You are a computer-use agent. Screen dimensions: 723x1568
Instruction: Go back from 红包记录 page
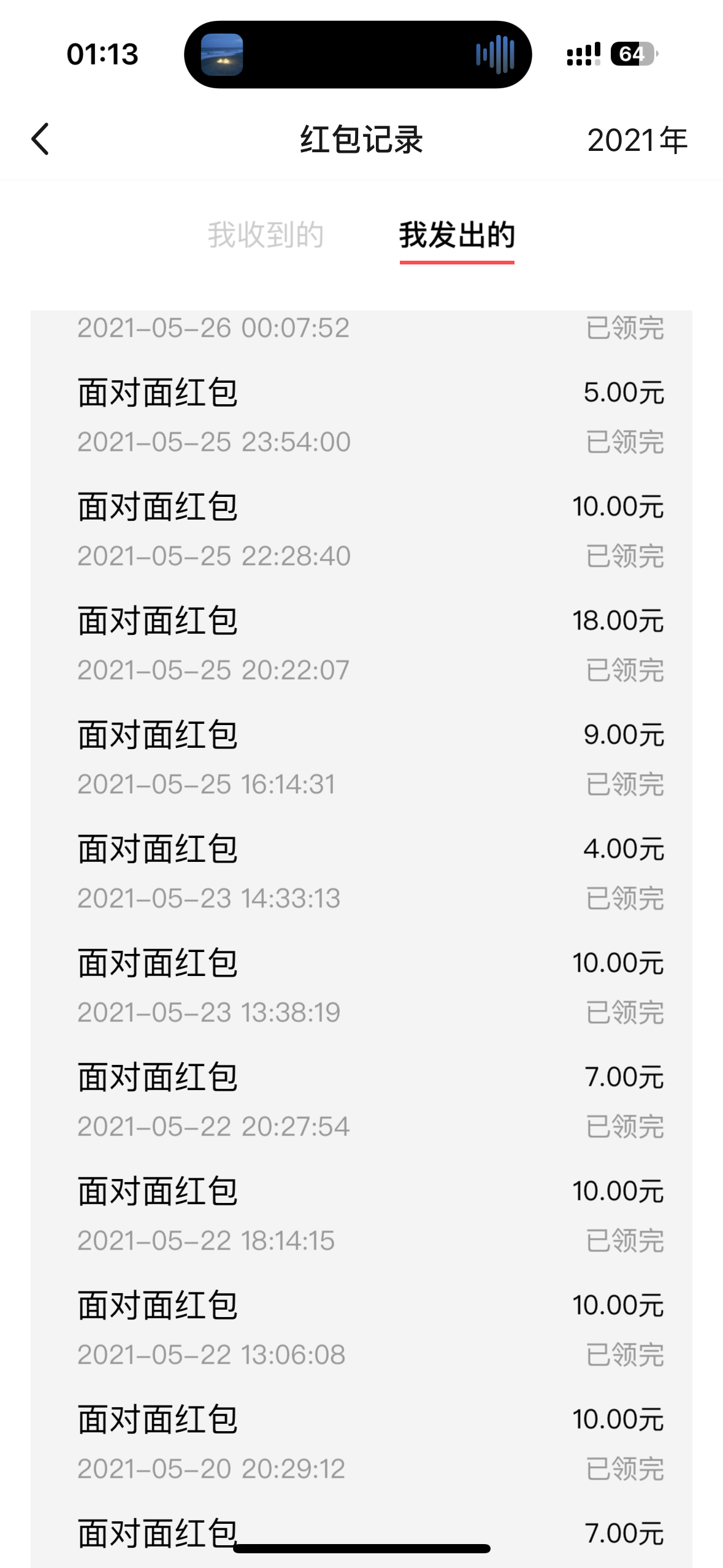[x=40, y=139]
